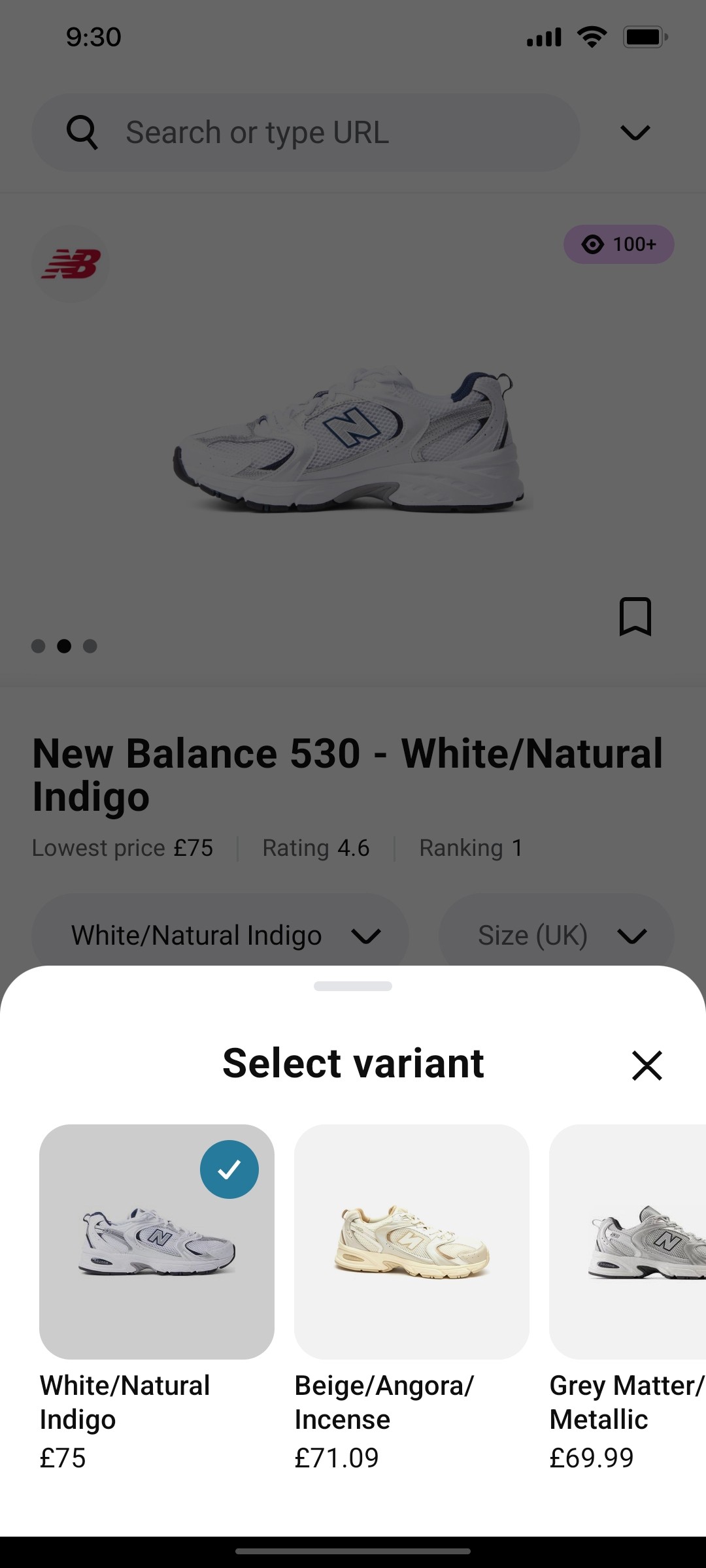Tap the search magnifier icon
Screen dimensions: 706x1568
tap(83, 132)
